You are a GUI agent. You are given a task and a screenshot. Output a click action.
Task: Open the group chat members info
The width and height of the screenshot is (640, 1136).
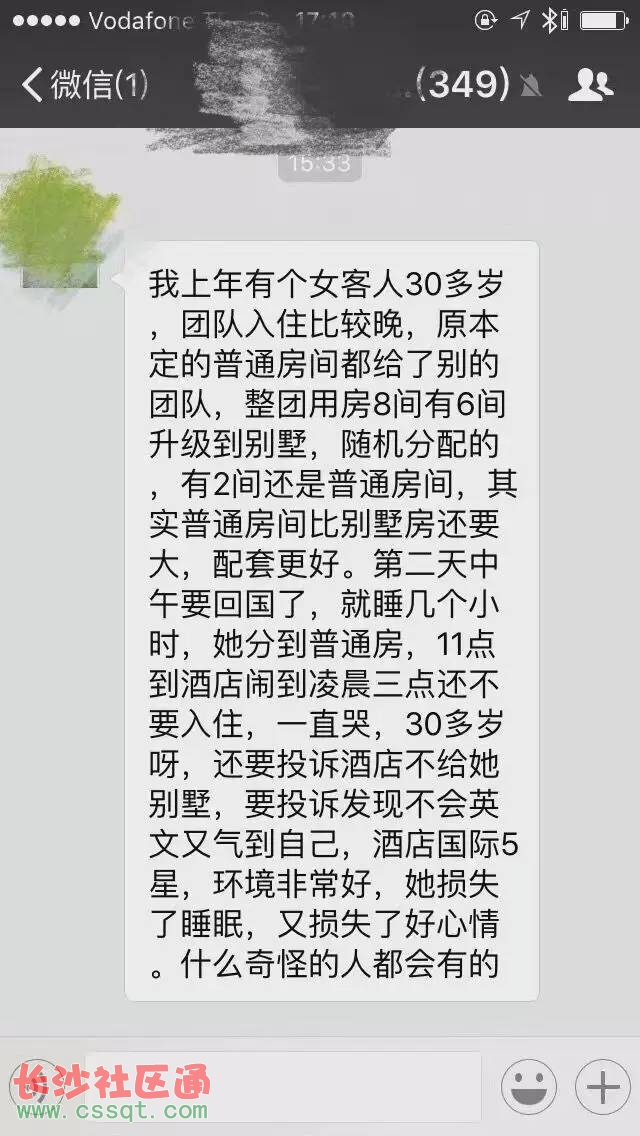click(x=590, y=85)
